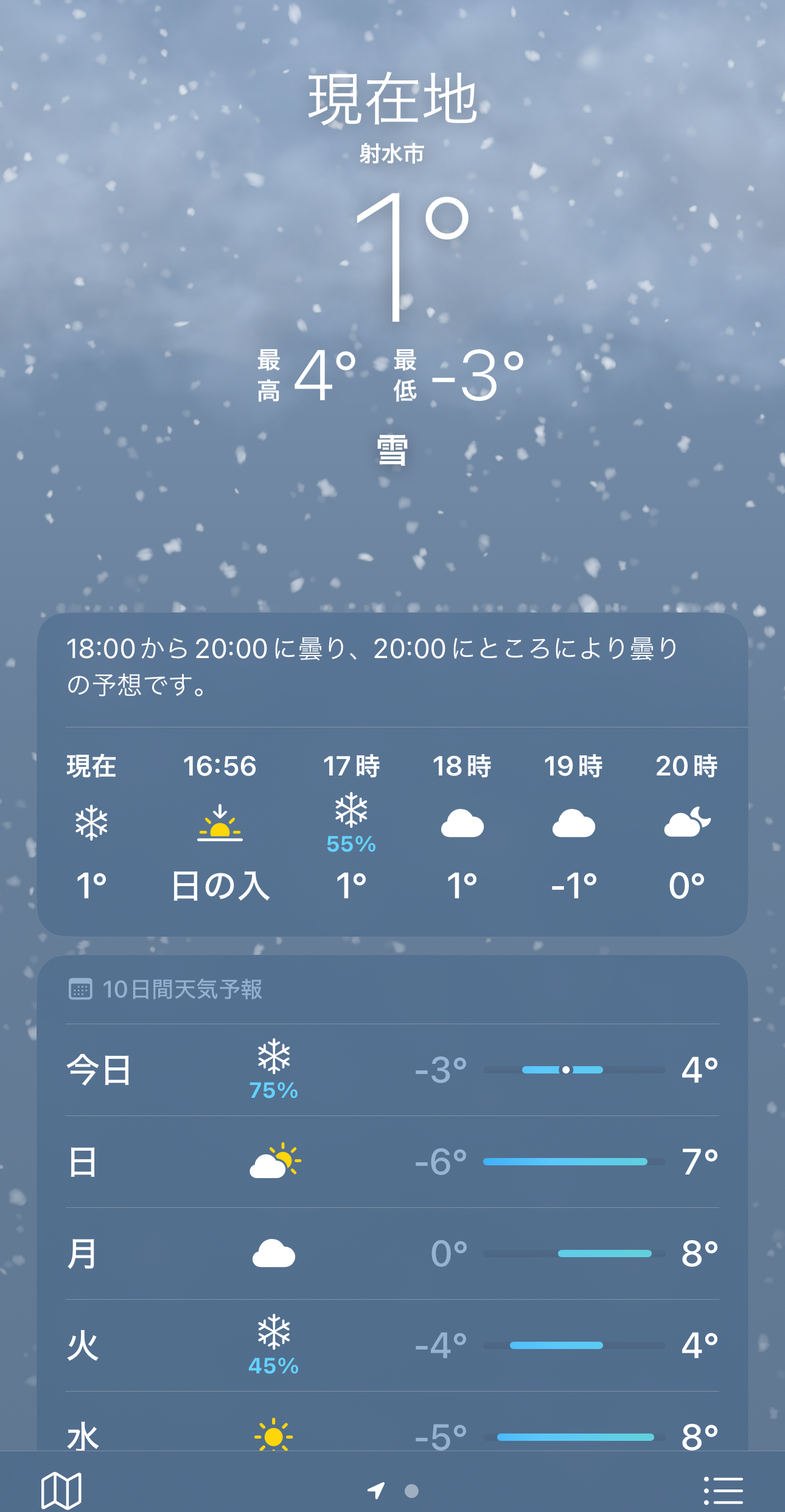Image resolution: width=785 pixels, height=1512 pixels.
Task: Select the second page indicator dot
Action: pos(411,1491)
